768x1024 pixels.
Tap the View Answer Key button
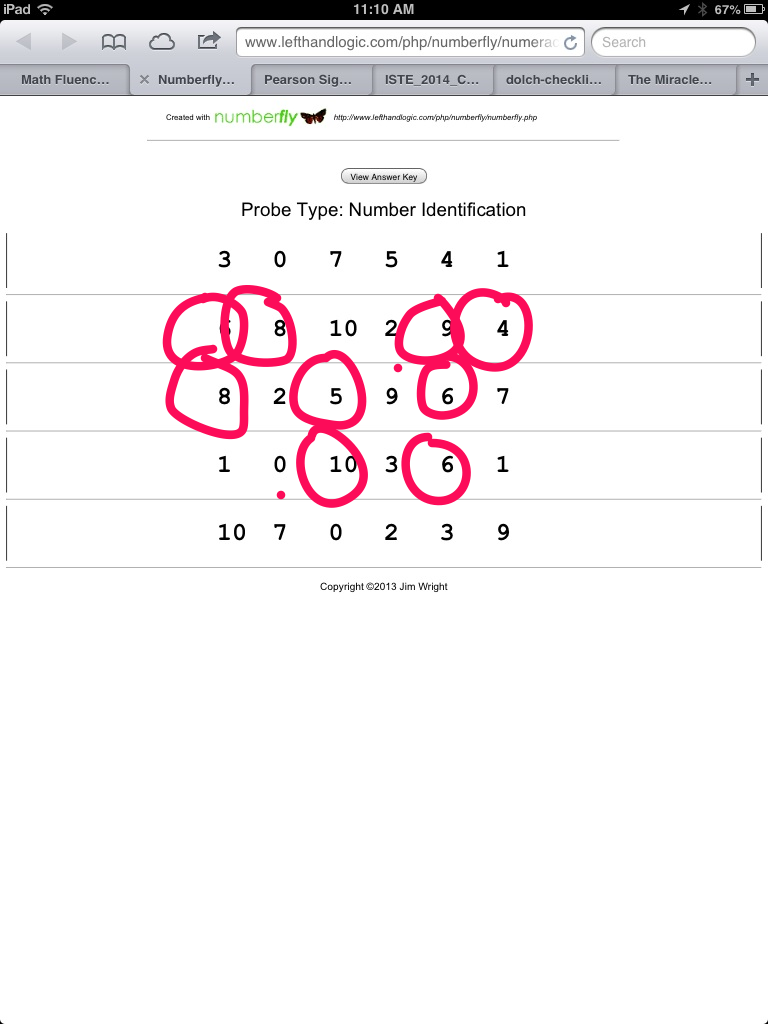pos(384,177)
